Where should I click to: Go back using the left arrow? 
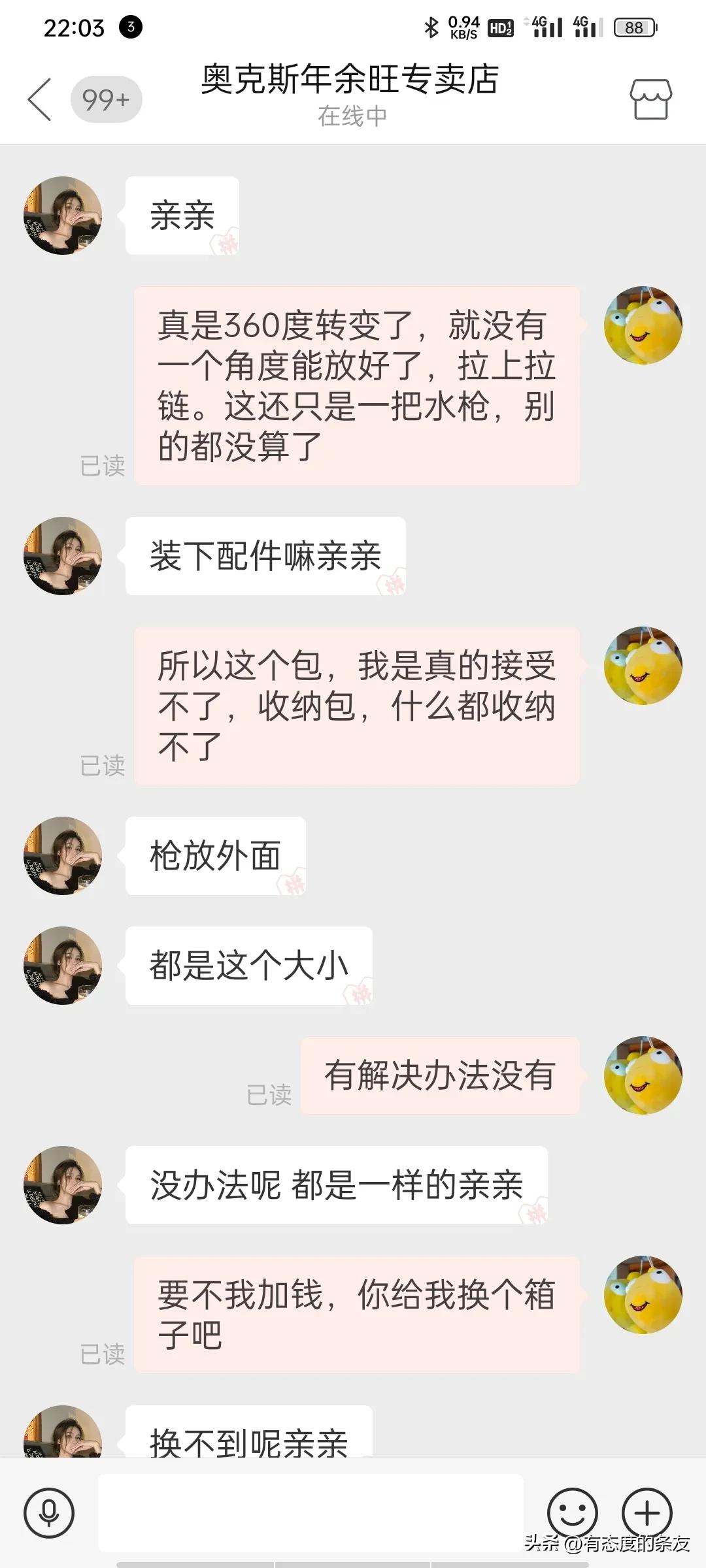click(39, 98)
